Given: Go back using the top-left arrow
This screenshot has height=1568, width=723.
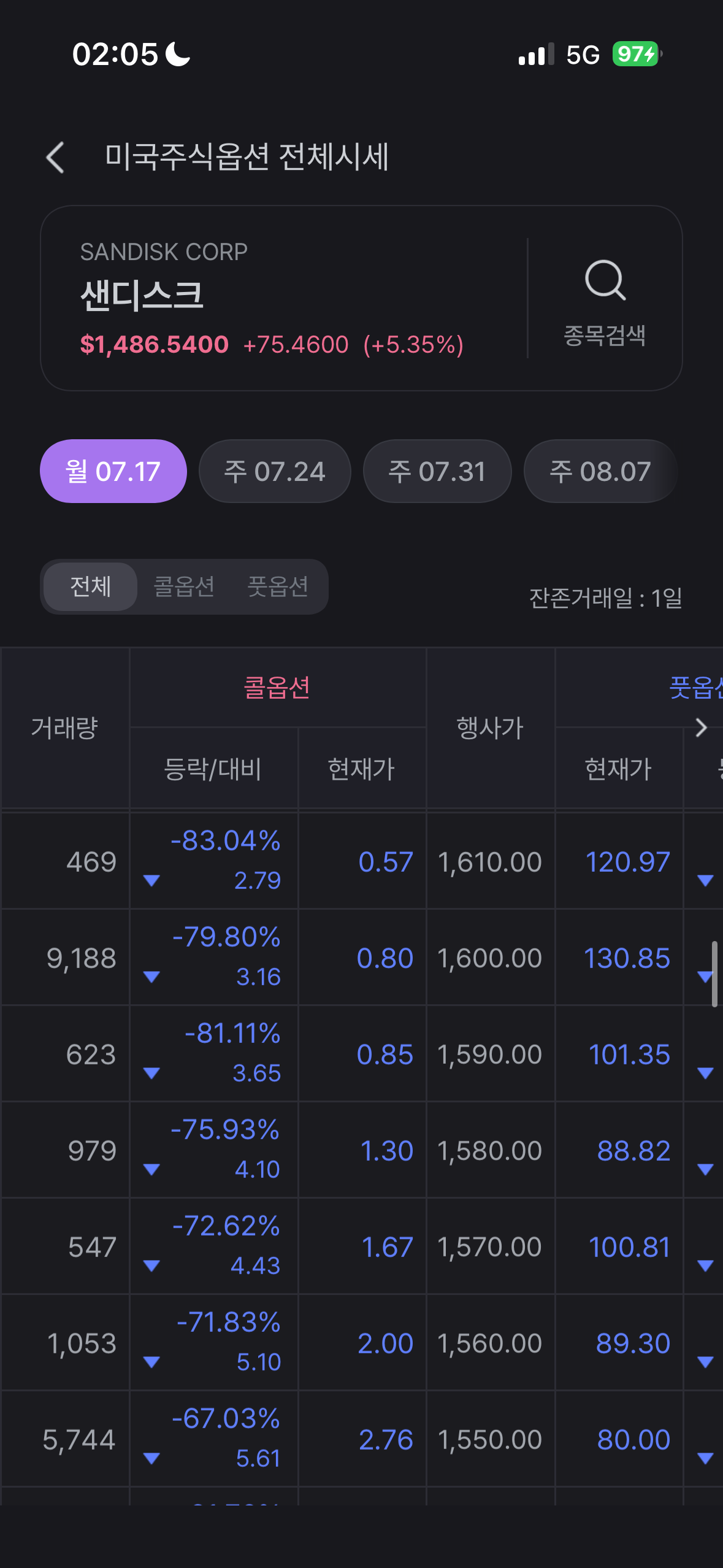Looking at the screenshot, I should 55,157.
